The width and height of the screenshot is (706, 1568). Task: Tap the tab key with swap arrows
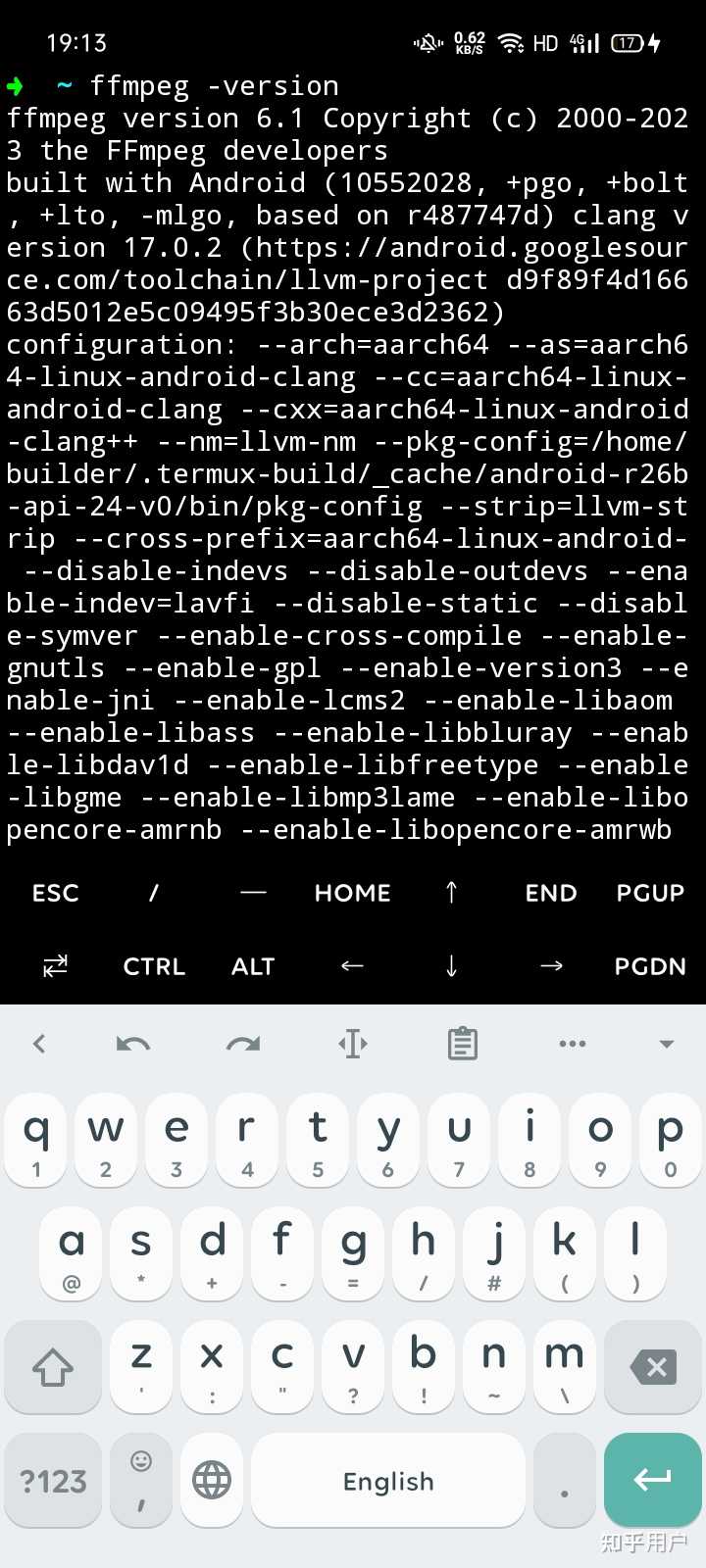pos(55,966)
